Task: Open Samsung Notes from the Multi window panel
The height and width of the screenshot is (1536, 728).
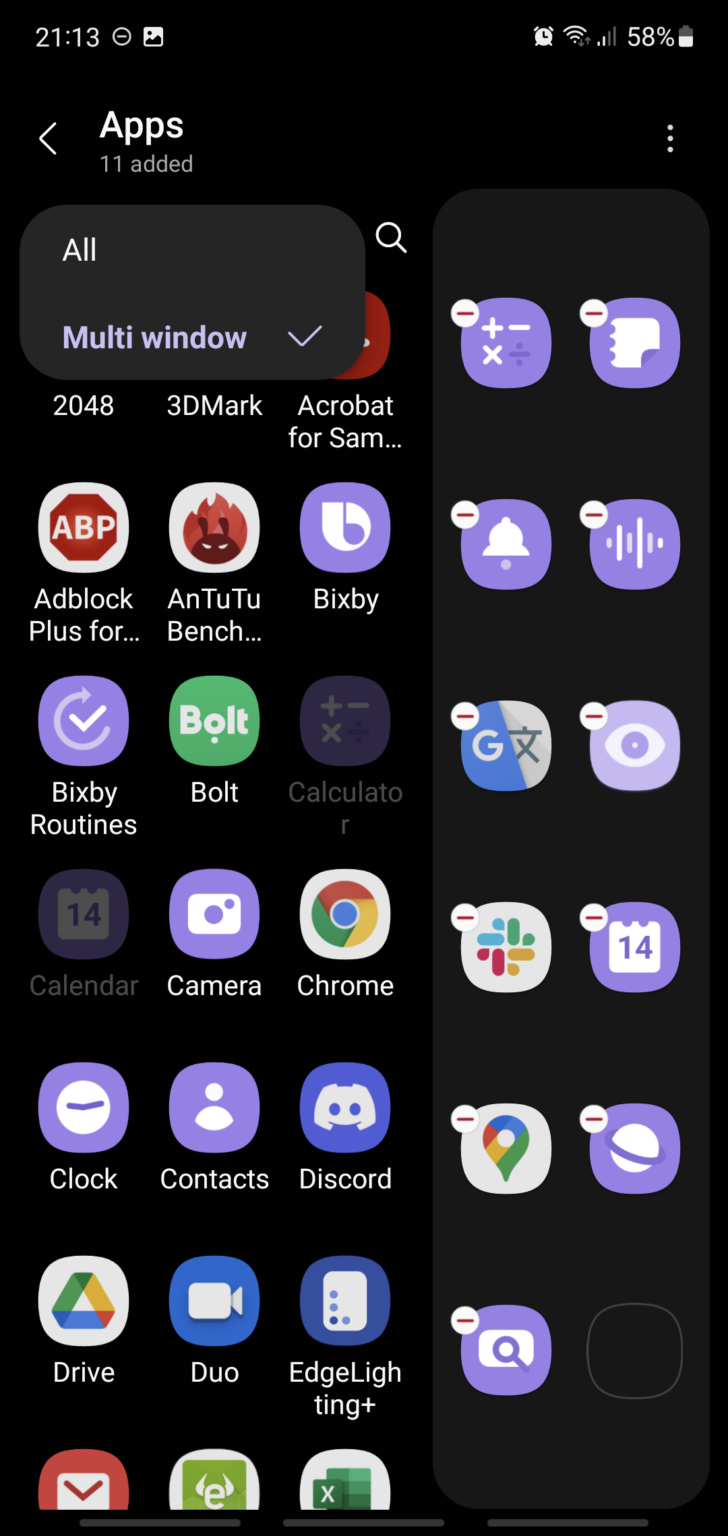Action: pos(634,343)
